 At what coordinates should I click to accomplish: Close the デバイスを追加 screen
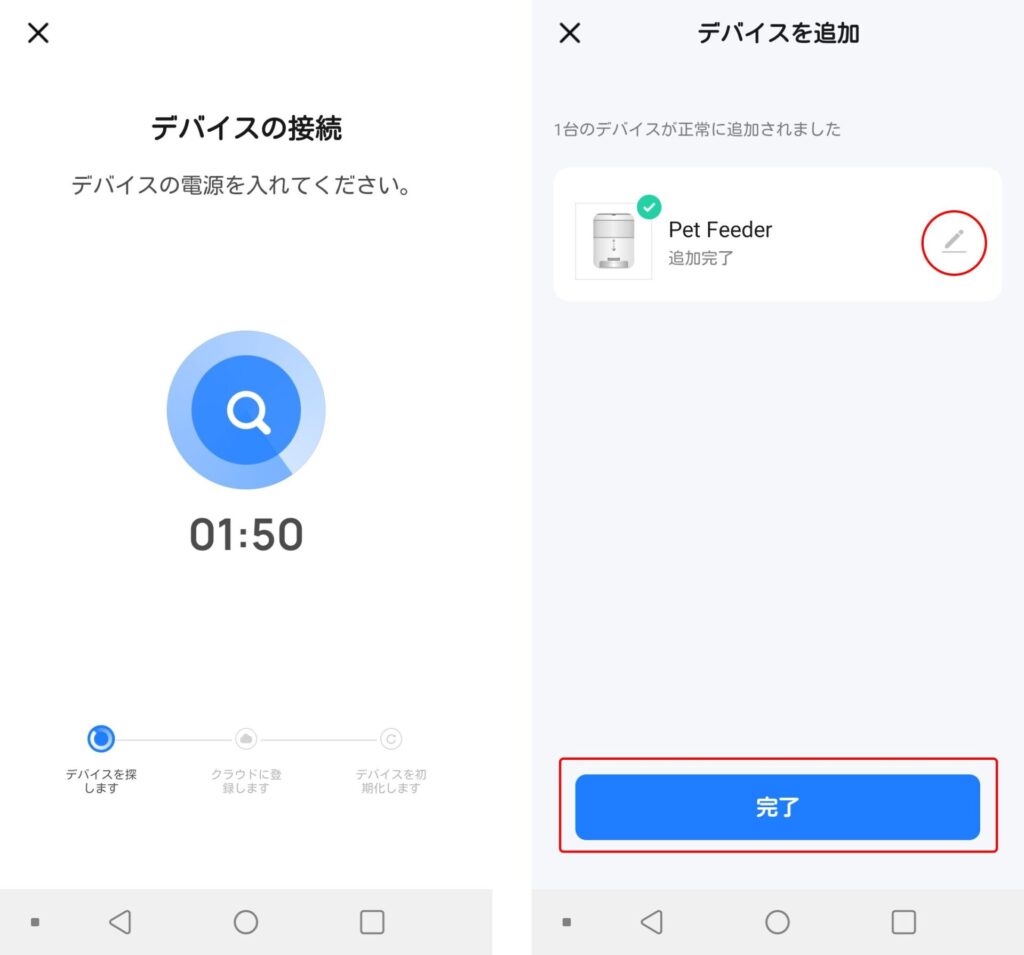coord(569,33)
